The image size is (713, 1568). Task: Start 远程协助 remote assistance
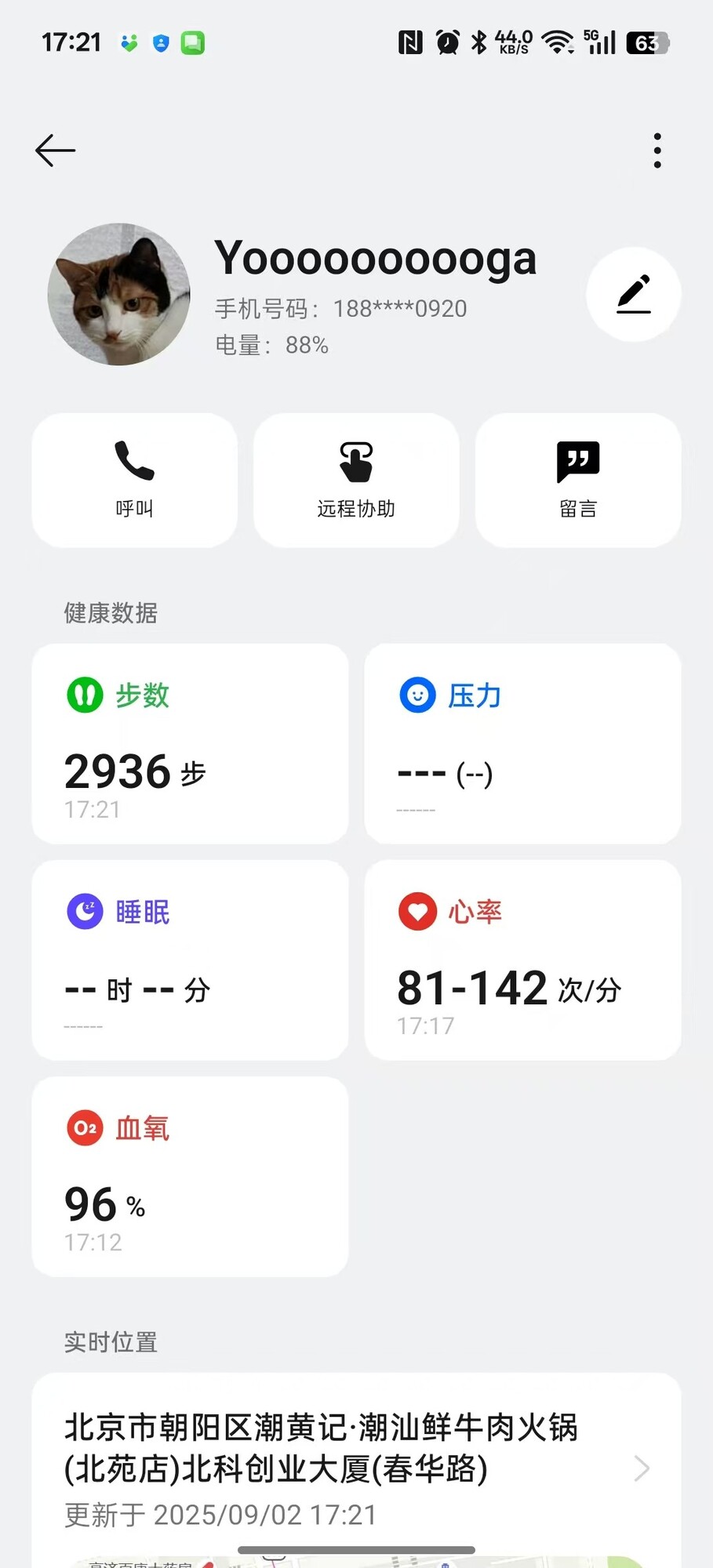coord(355,479)
